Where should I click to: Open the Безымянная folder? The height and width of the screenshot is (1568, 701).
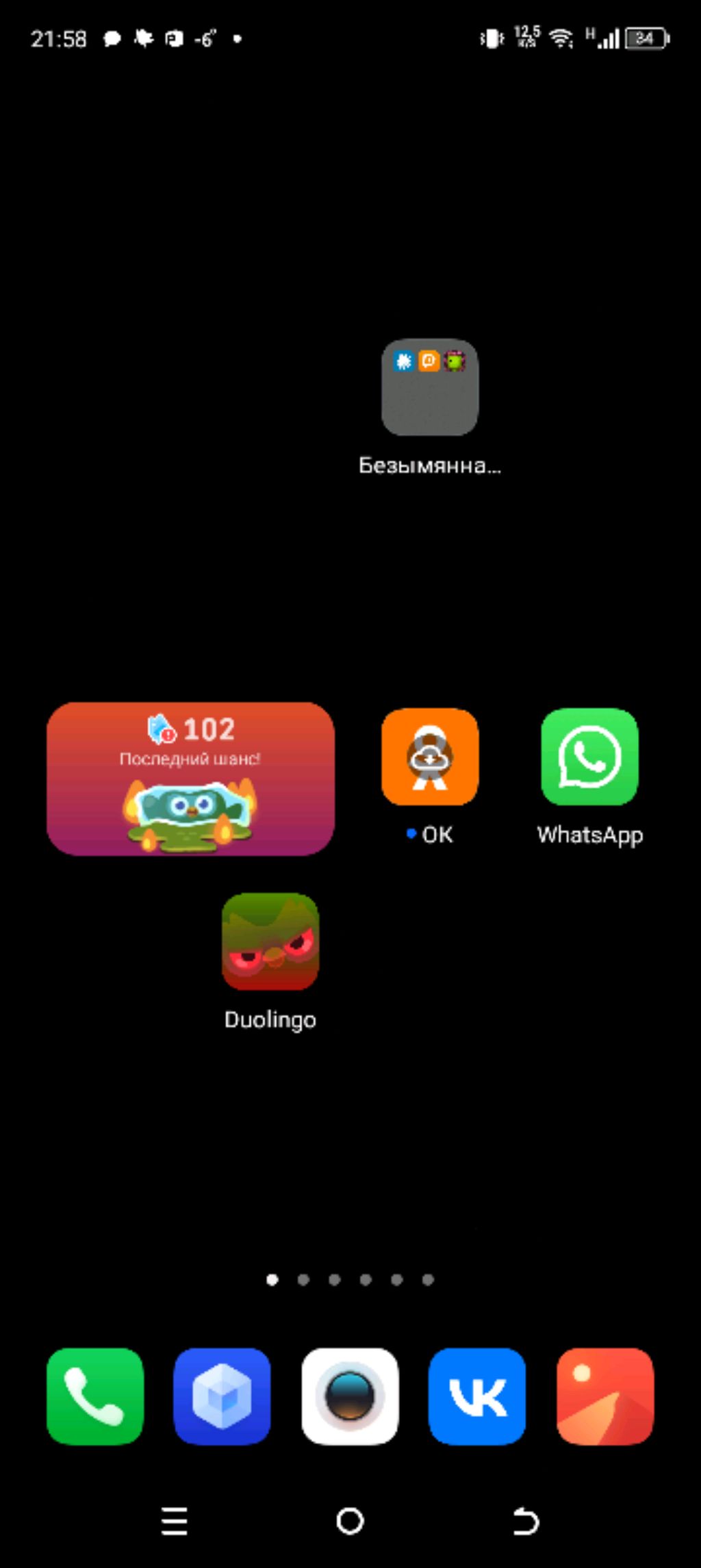tap(430, 387)
